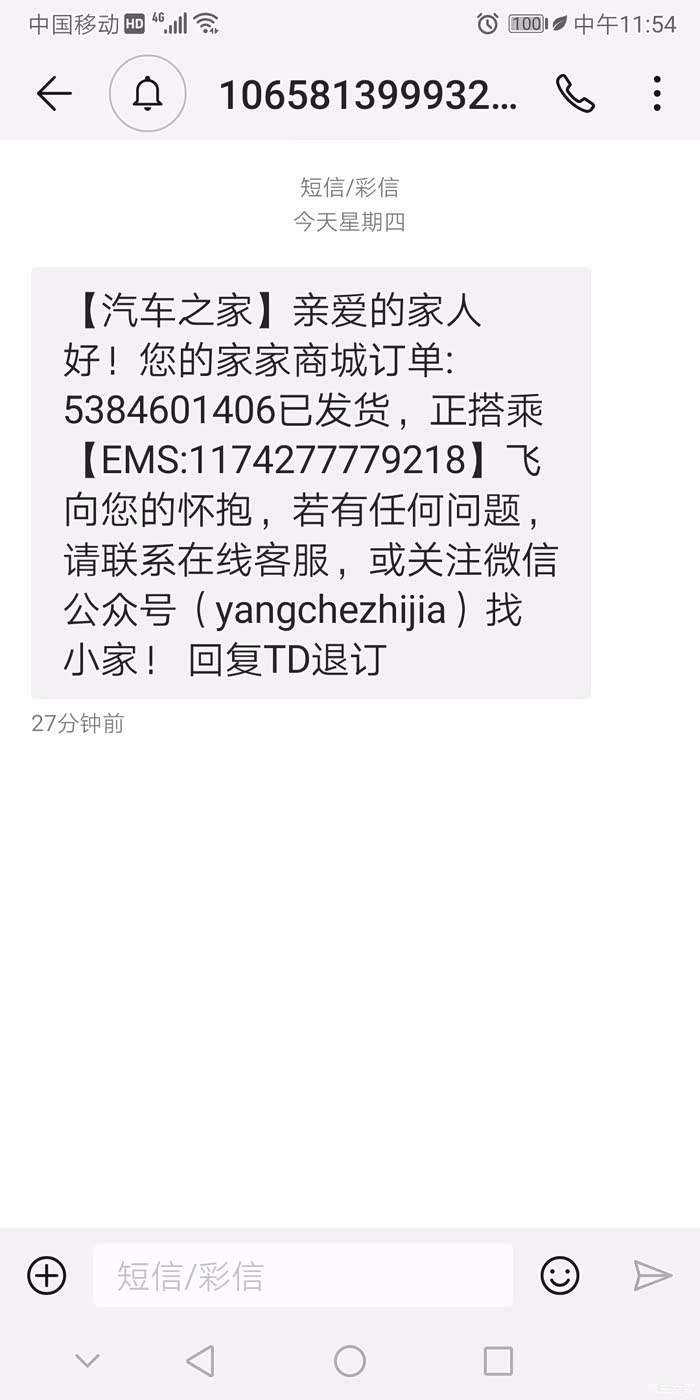
Task: Open the emoji smiley picker
Action: pos(560,1275)
